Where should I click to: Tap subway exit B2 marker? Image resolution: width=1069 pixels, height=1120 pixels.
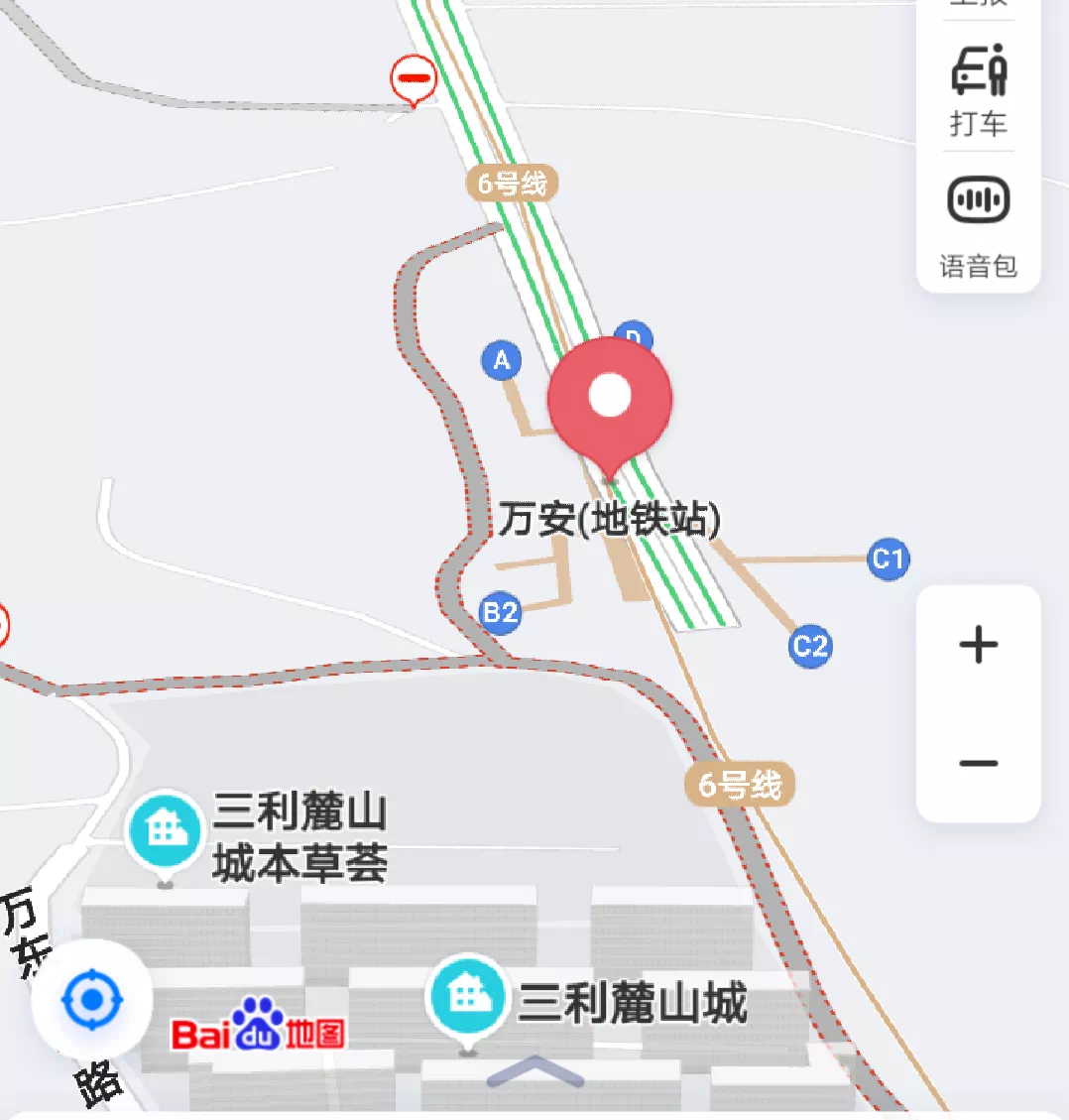coord(501,612)
